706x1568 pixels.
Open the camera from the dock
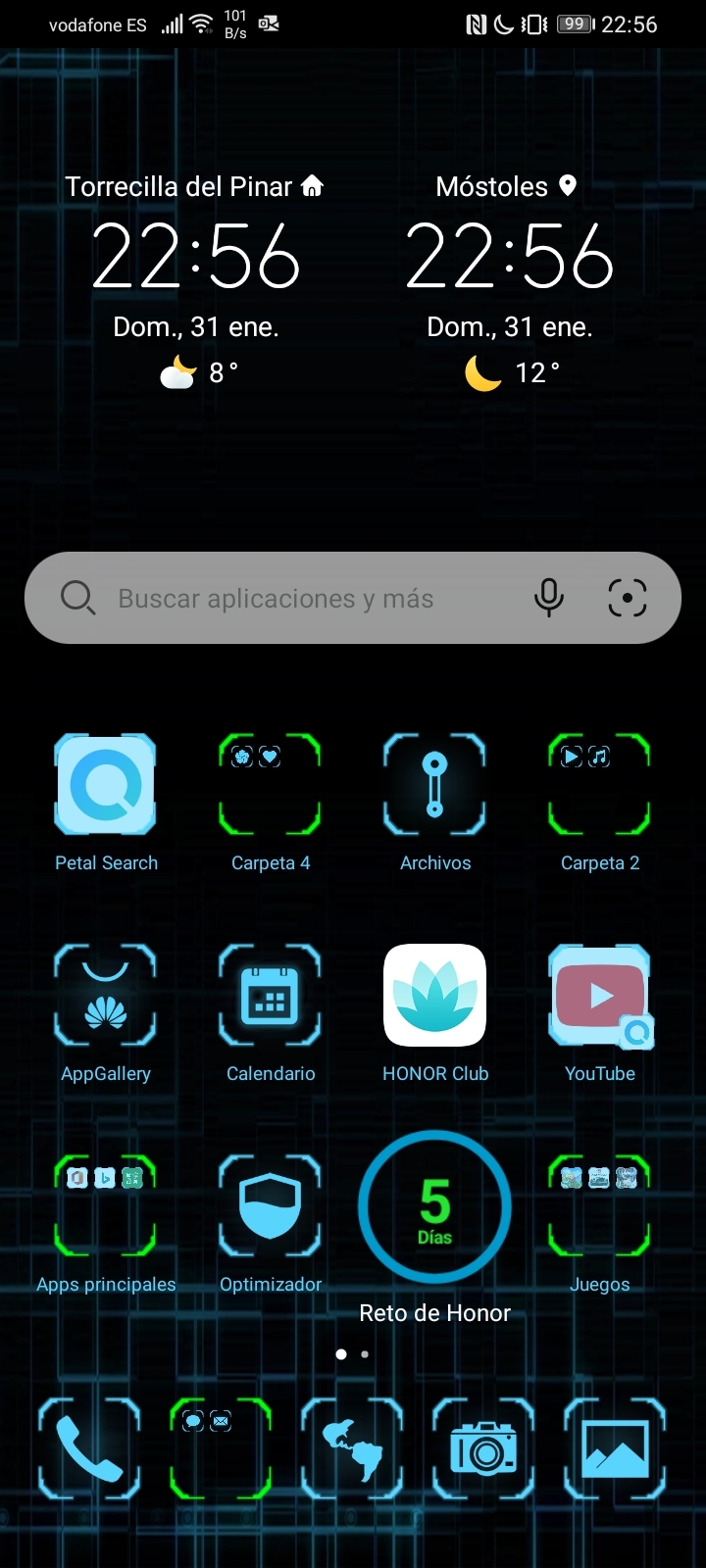(483, 1448)
